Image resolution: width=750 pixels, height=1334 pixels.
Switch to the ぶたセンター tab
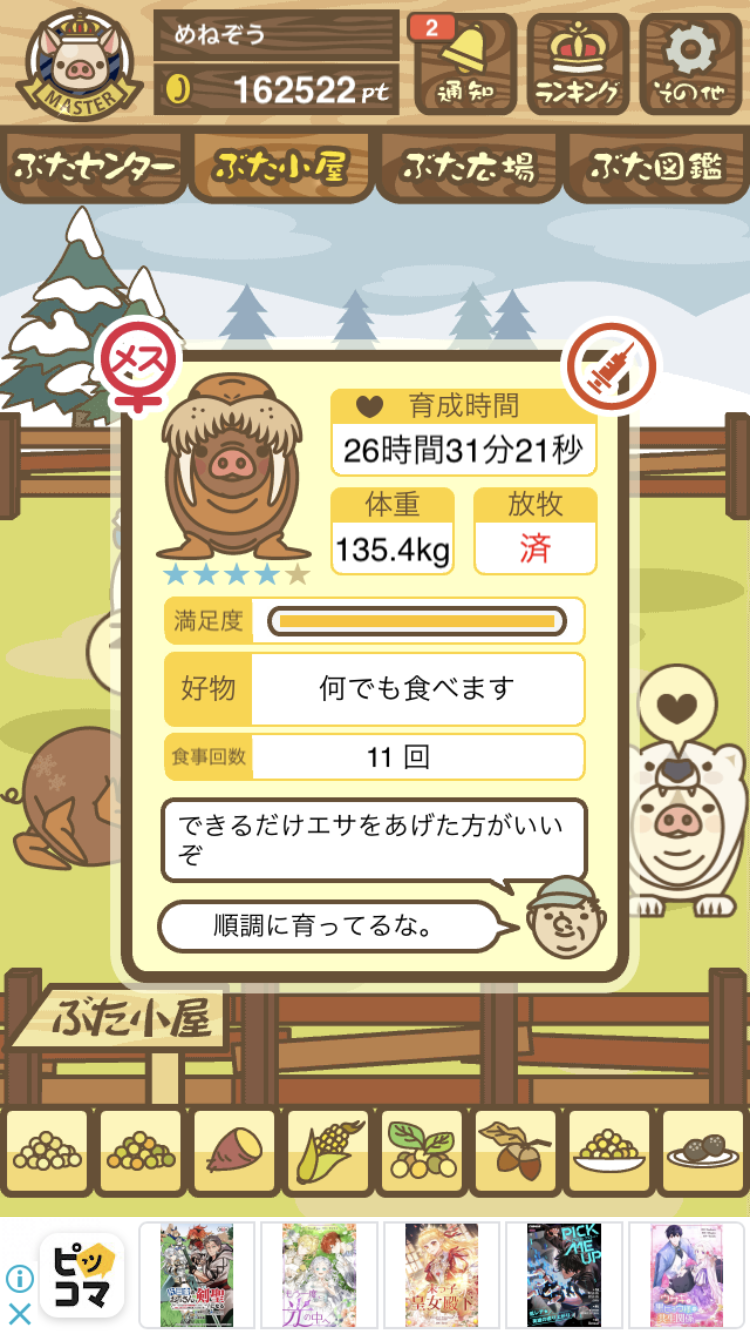click(94, 167)
